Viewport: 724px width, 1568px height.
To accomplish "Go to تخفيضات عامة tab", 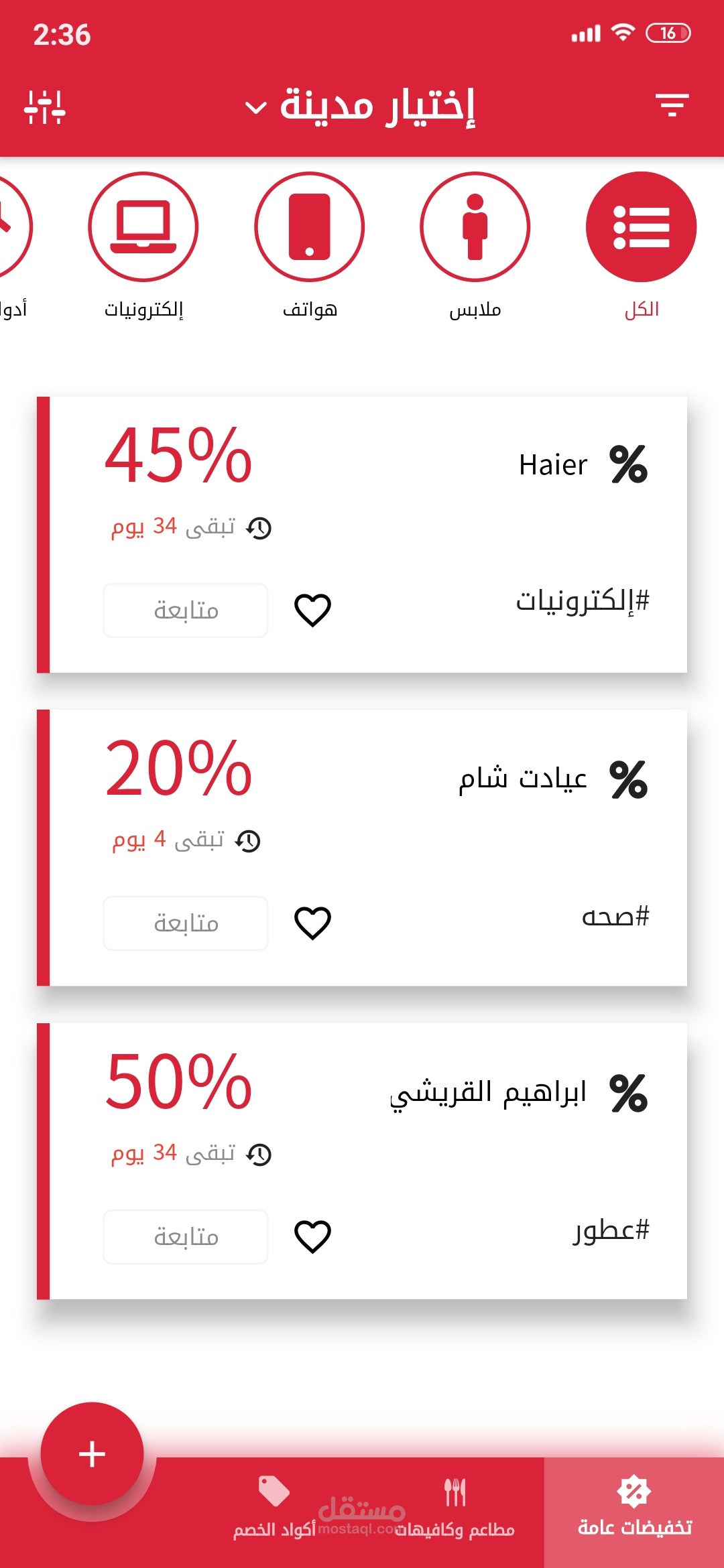I will [634, 1509].
